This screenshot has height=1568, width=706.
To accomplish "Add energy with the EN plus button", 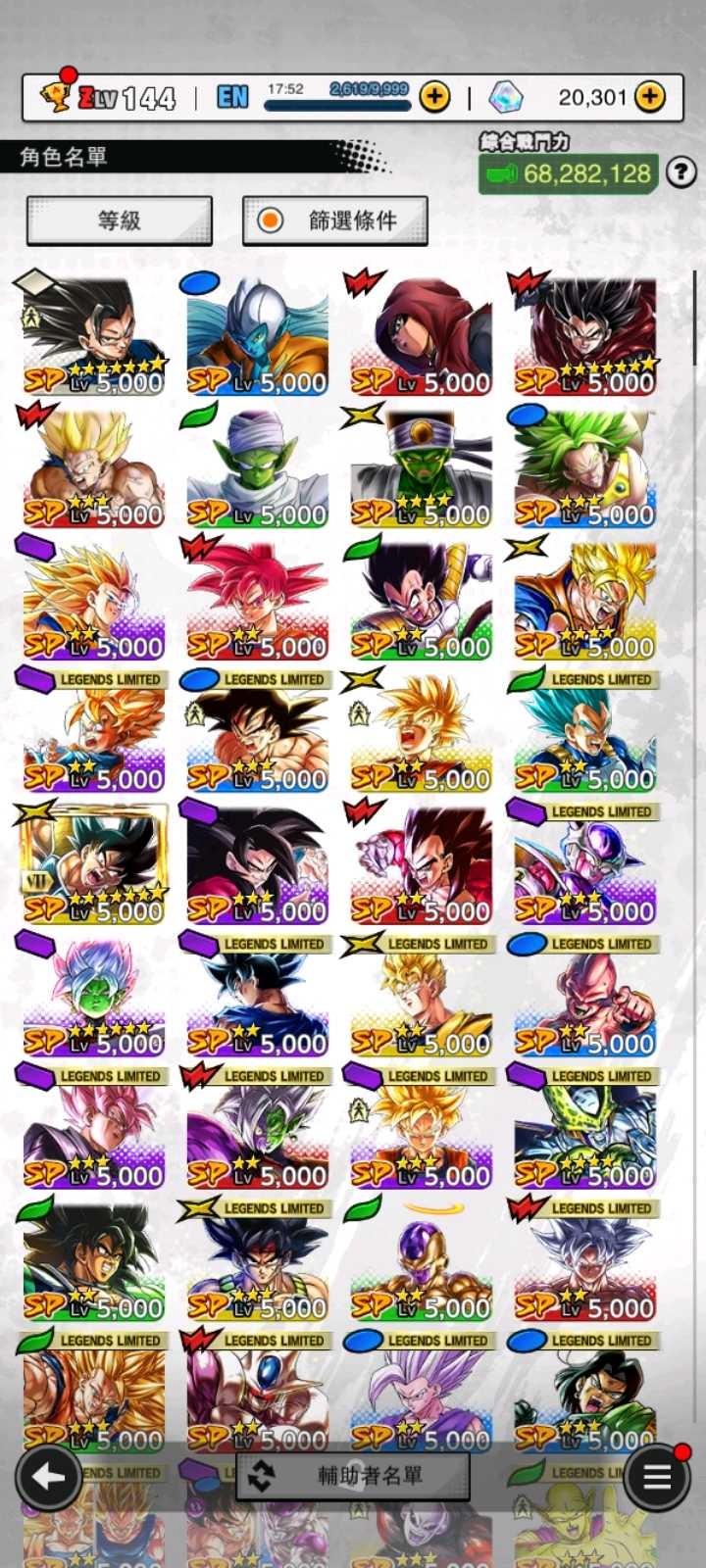I will (x=434, y=97).
